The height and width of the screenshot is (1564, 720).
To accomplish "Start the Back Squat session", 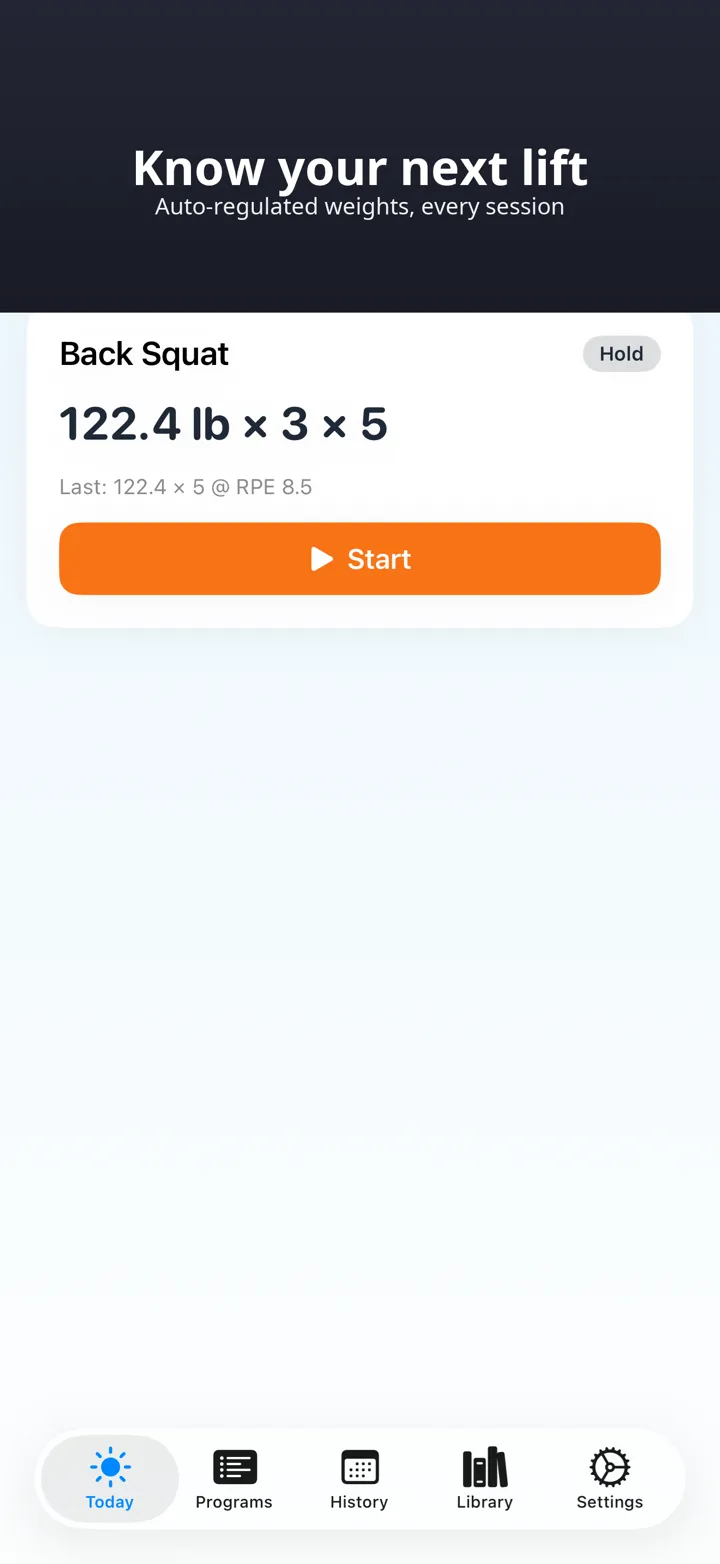I will tap(360, 559).
